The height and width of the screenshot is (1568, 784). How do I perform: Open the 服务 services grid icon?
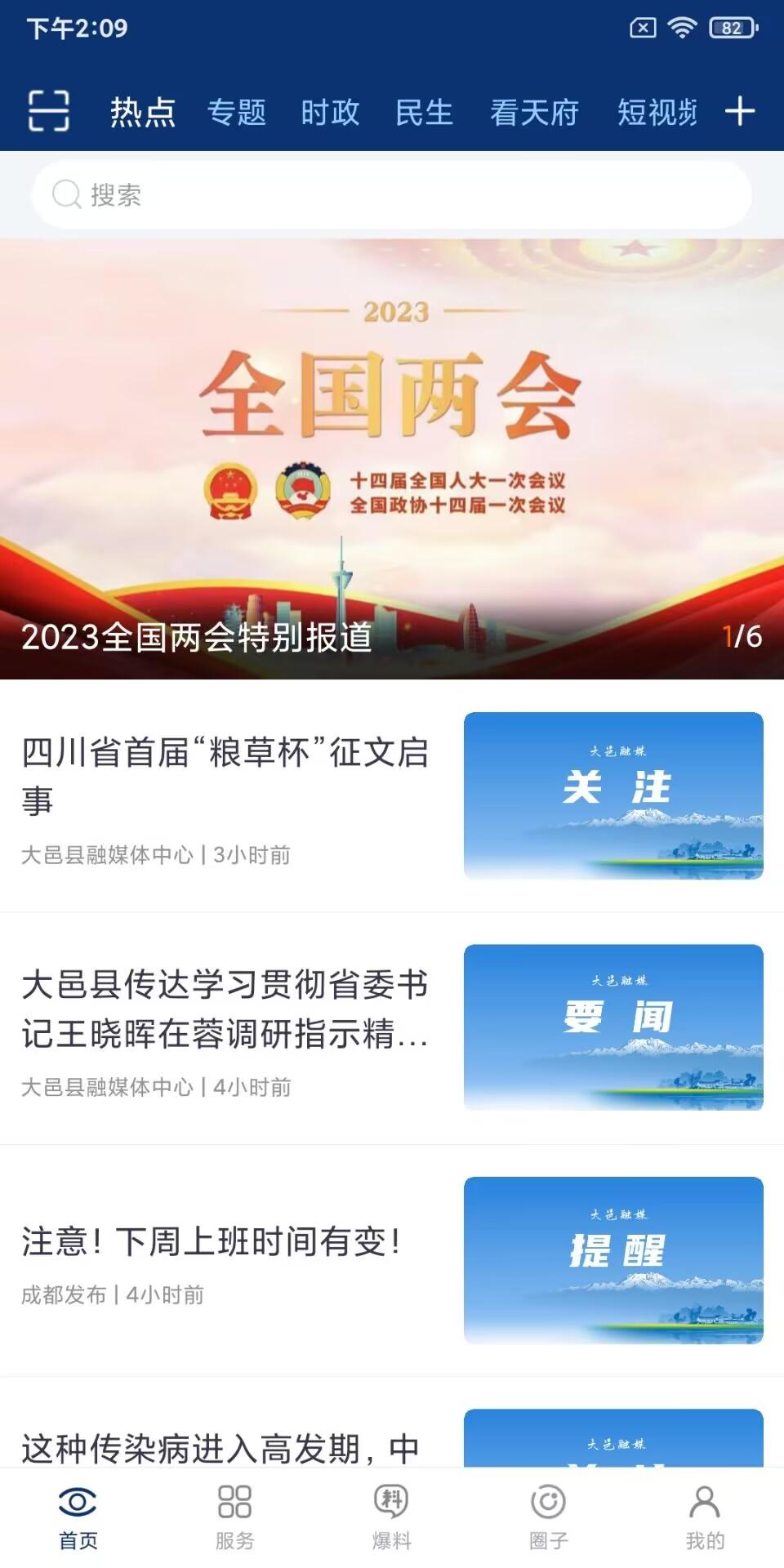tap(234, 1505)
